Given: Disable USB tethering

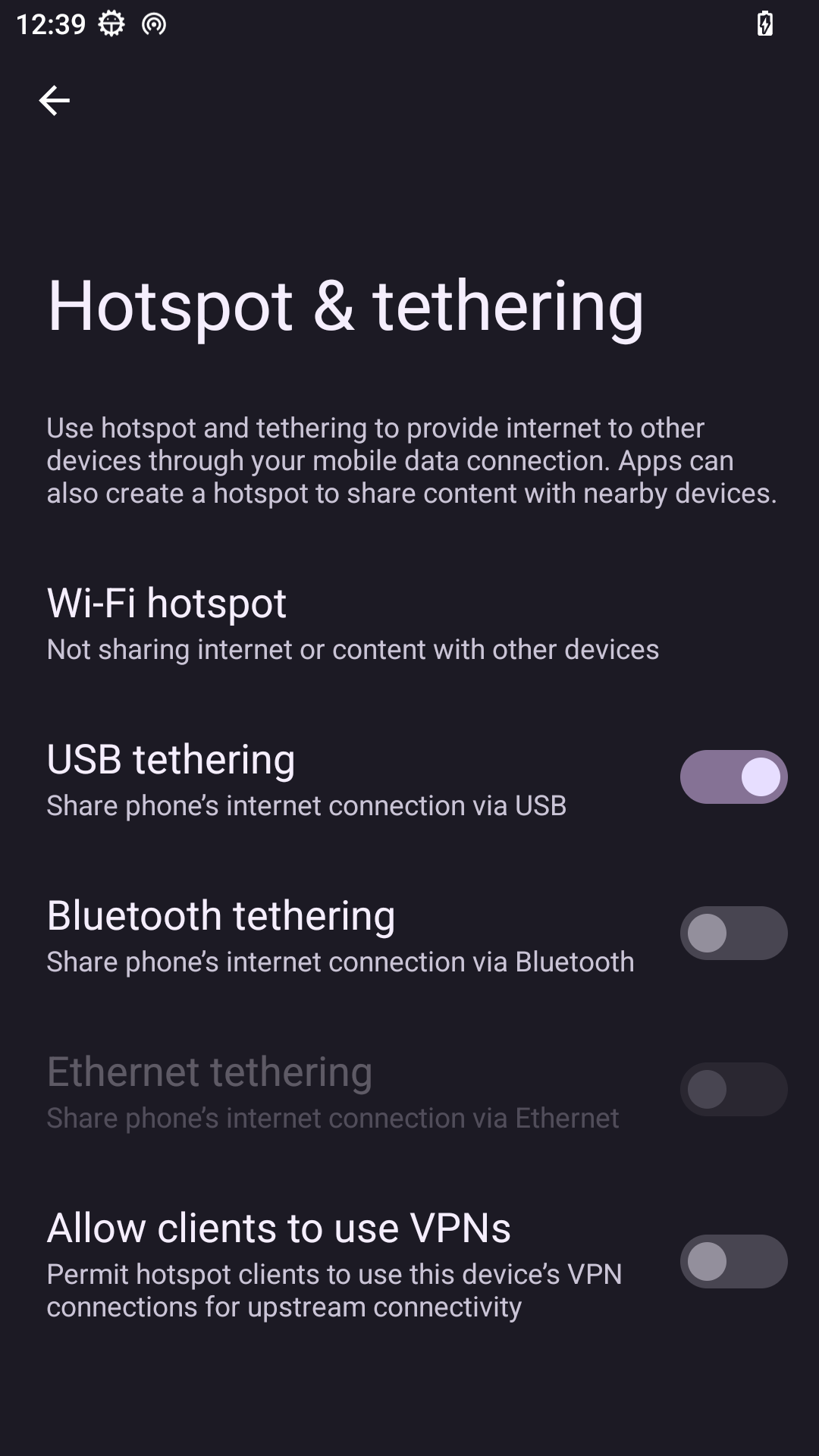Looking at the screenshot, I should point(733,777).
